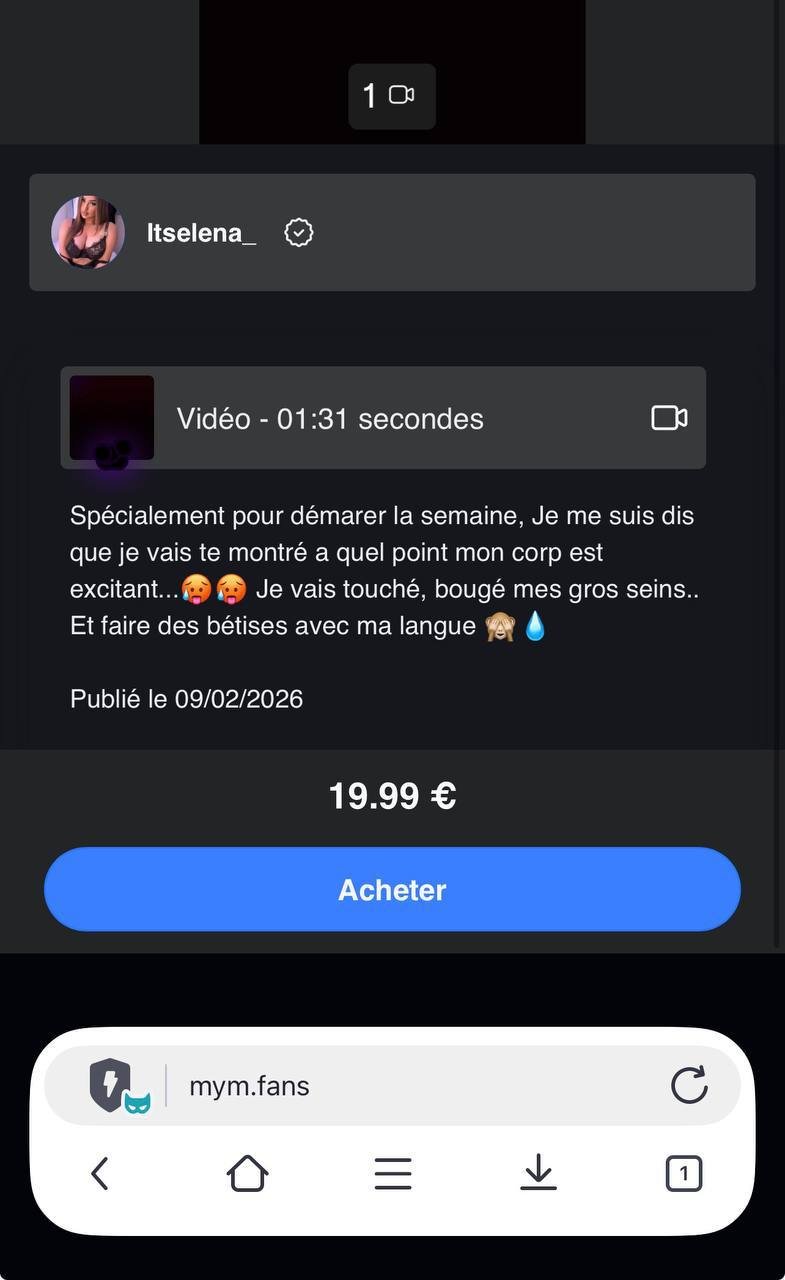Viewport: 785px width, 1280px height.
Task: Open the browser tab switcher
Action: [x=684, y=1173]
